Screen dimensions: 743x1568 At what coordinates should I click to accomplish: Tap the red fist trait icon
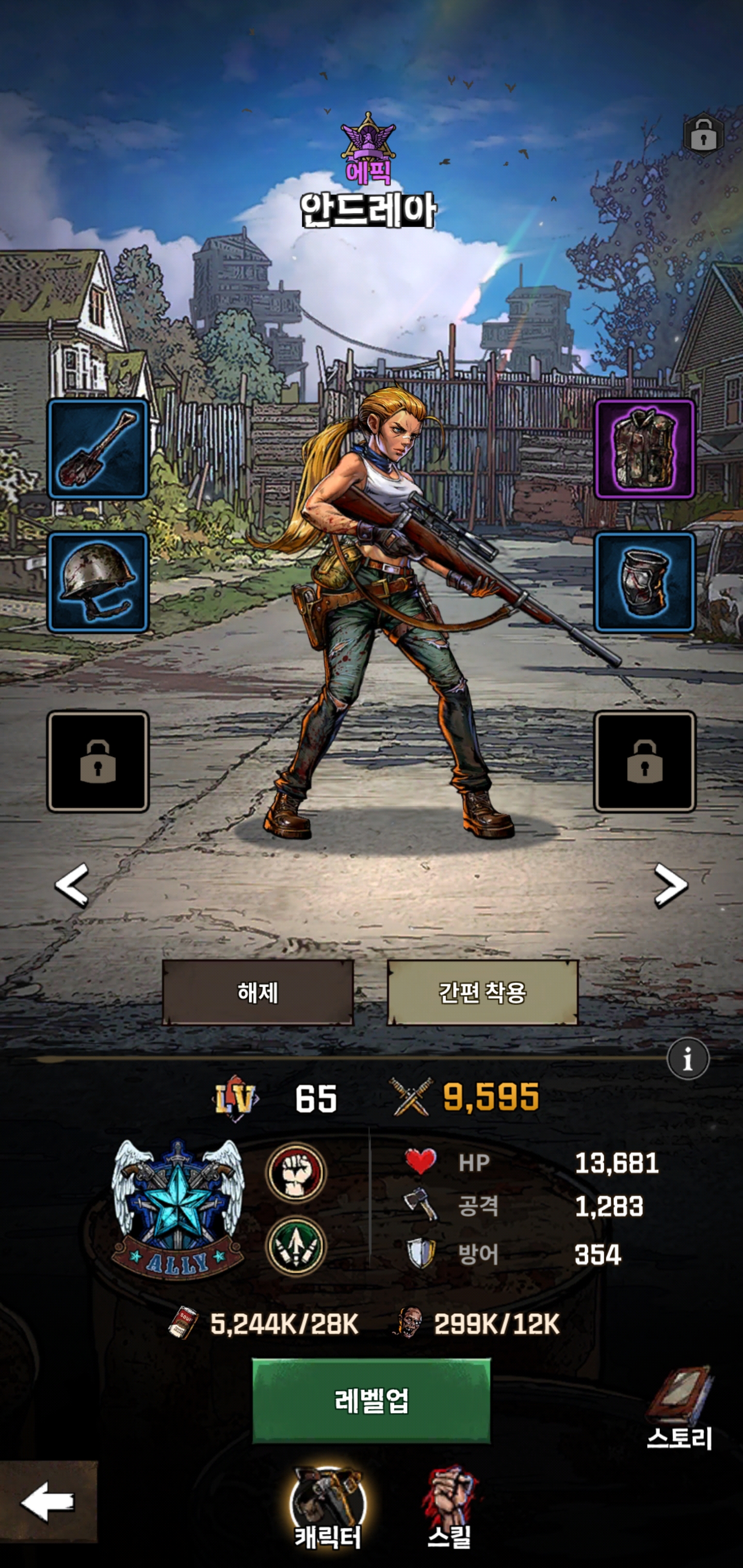[x=296, y=1172]
